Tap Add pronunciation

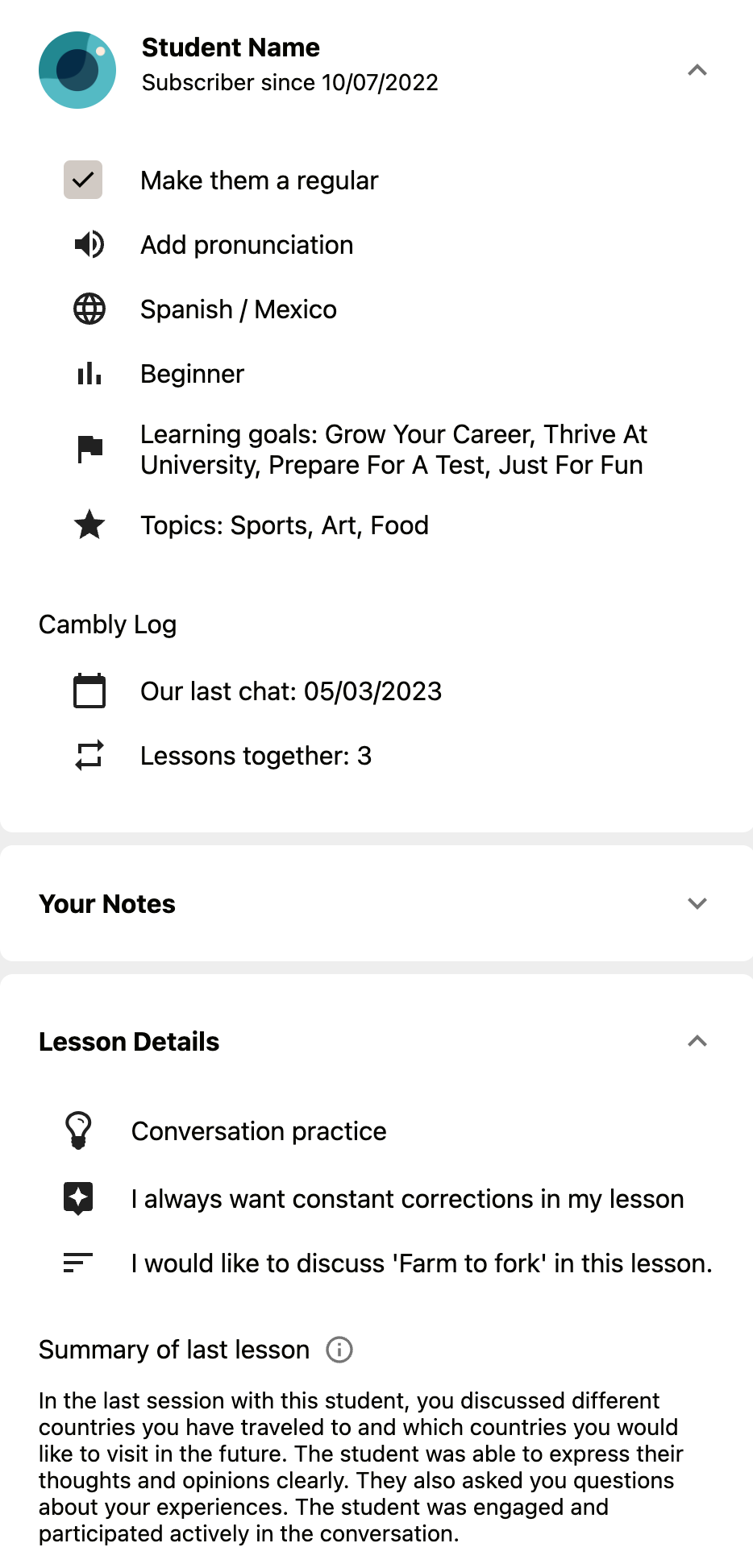(247, 245)
